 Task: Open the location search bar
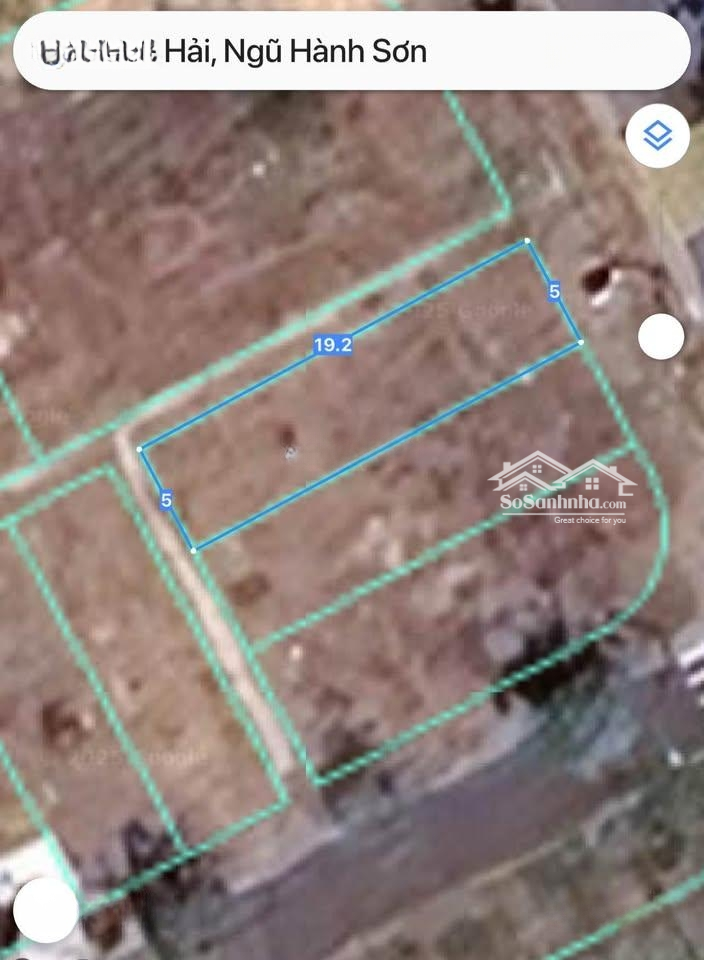coord(350,51)
